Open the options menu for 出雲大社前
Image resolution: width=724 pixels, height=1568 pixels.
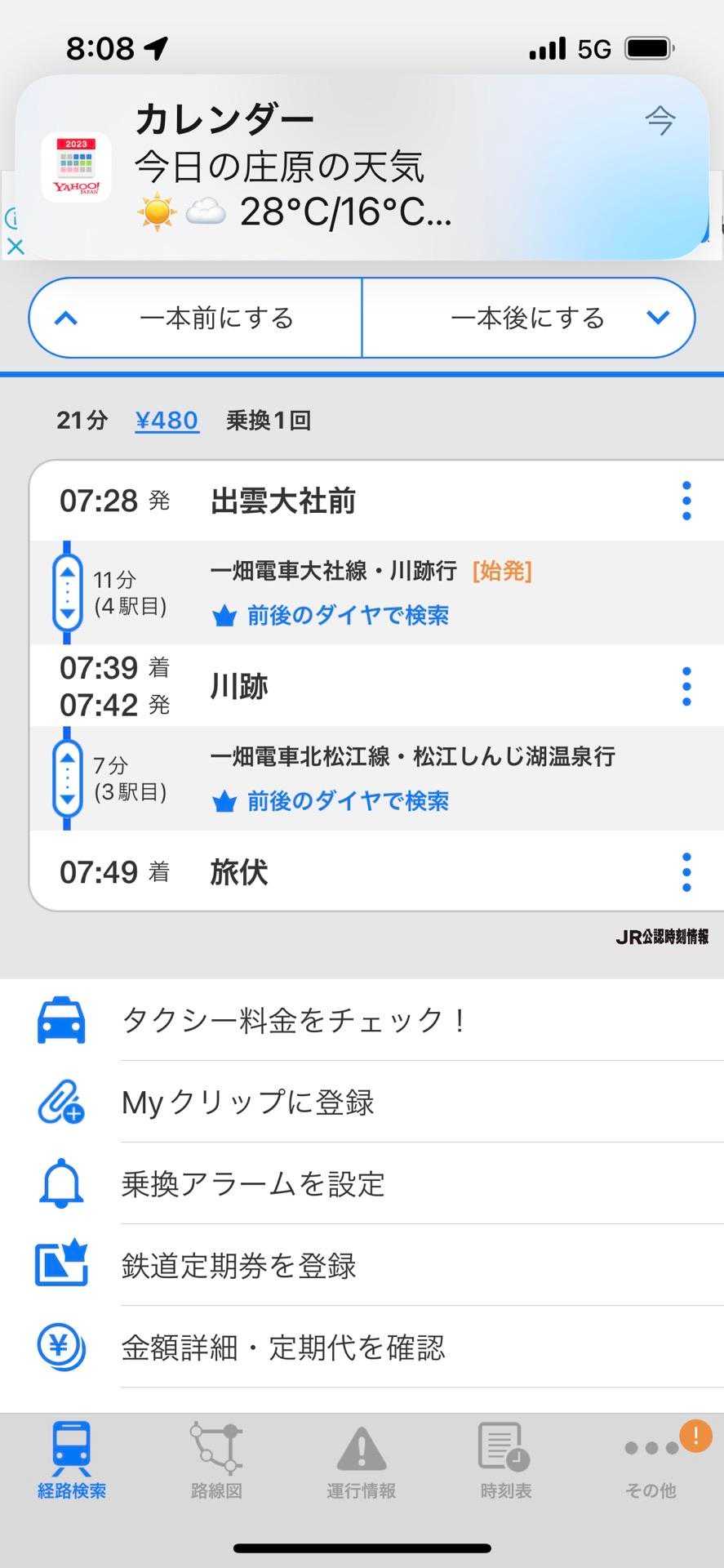pos(686,501)
